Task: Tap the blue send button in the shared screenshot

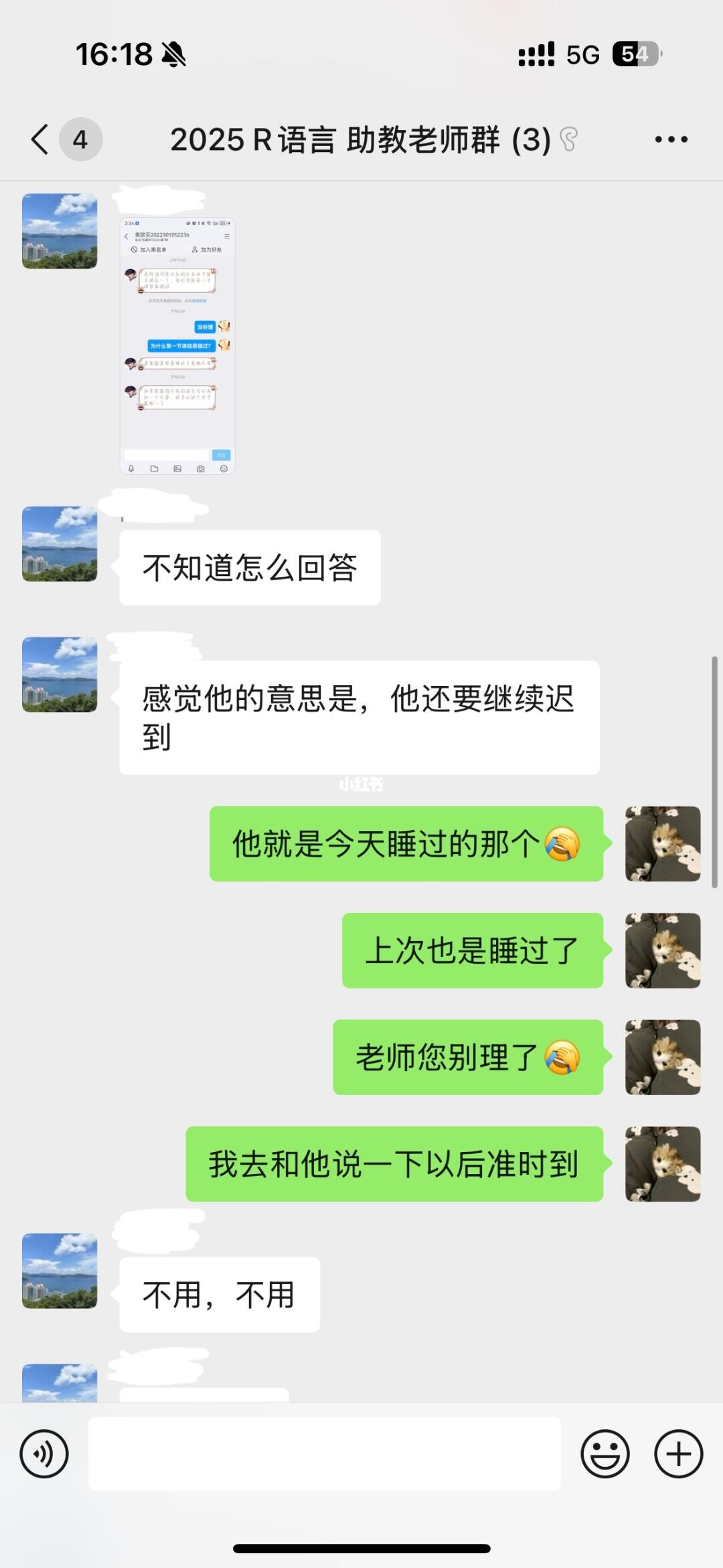Action: pos(220,455)
